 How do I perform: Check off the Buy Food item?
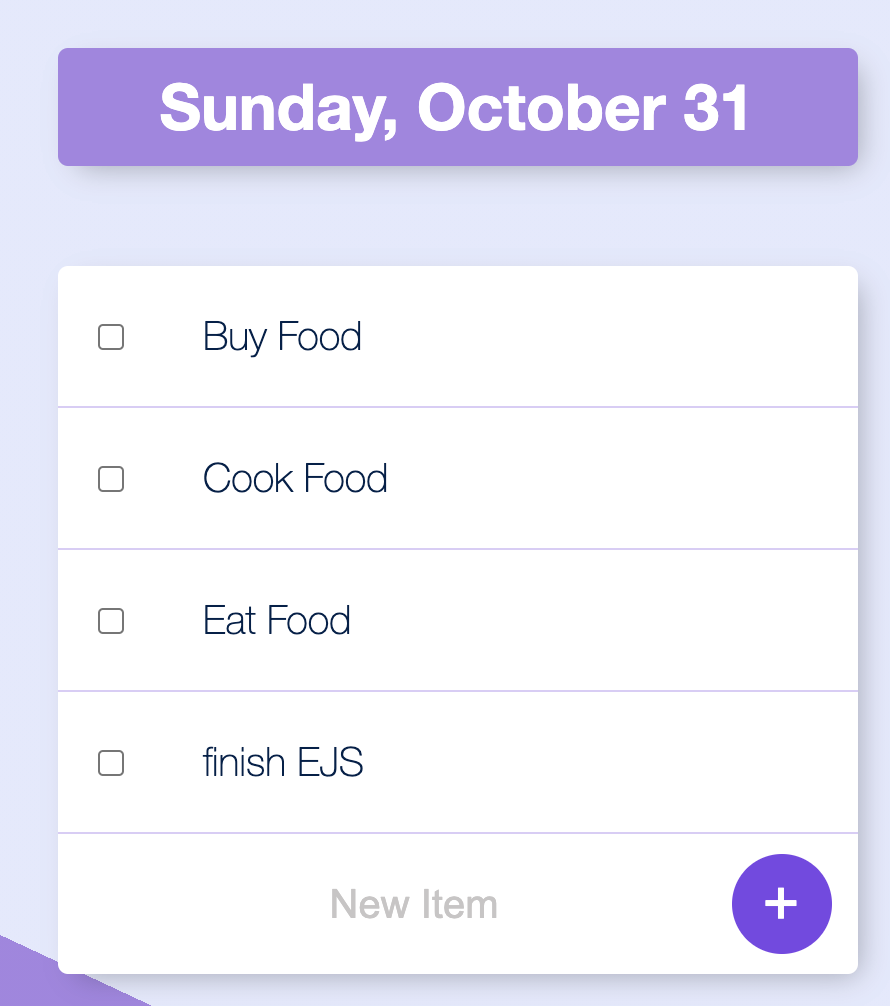coord(111,337)
